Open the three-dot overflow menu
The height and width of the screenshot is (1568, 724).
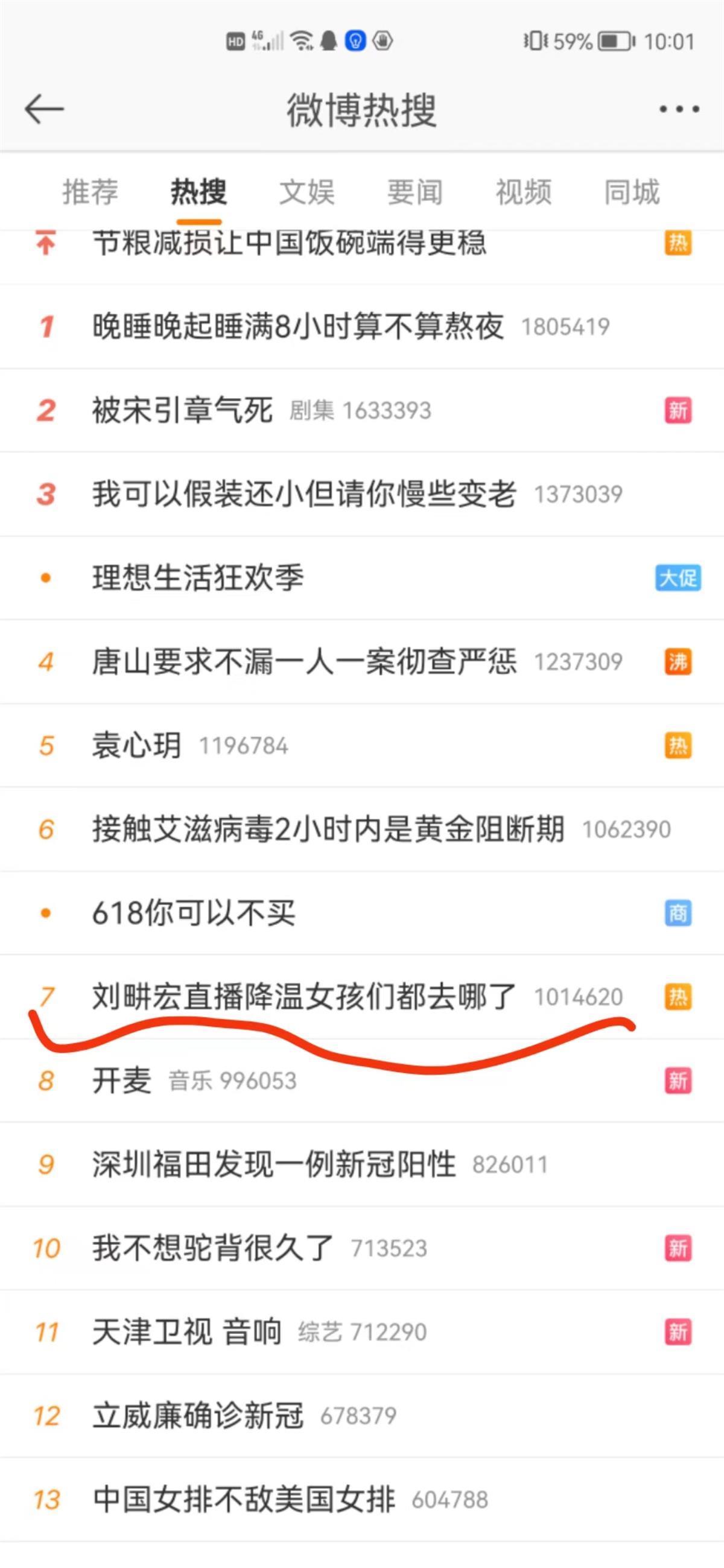tap(679, 110)
